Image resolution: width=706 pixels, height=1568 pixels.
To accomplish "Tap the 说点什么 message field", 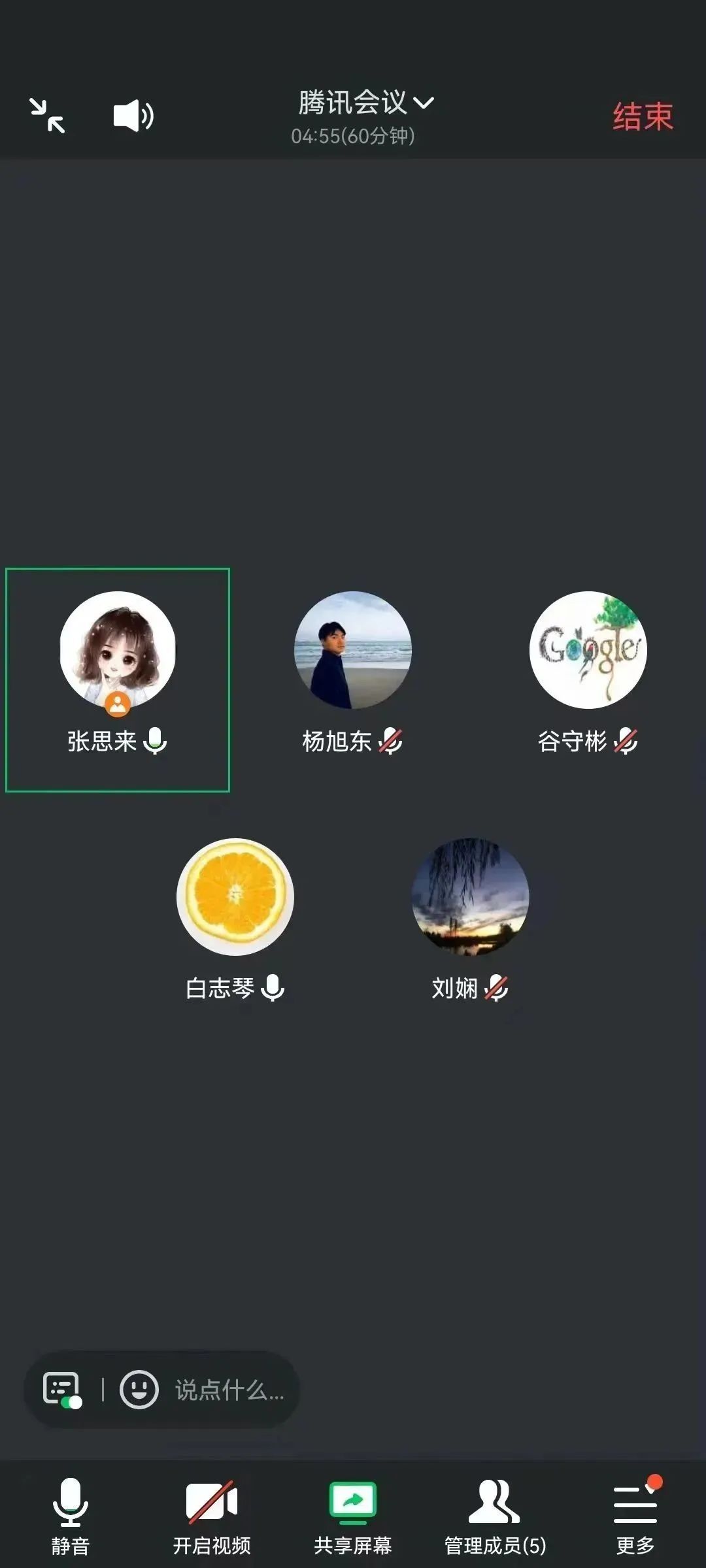I will coord(229,1390).
